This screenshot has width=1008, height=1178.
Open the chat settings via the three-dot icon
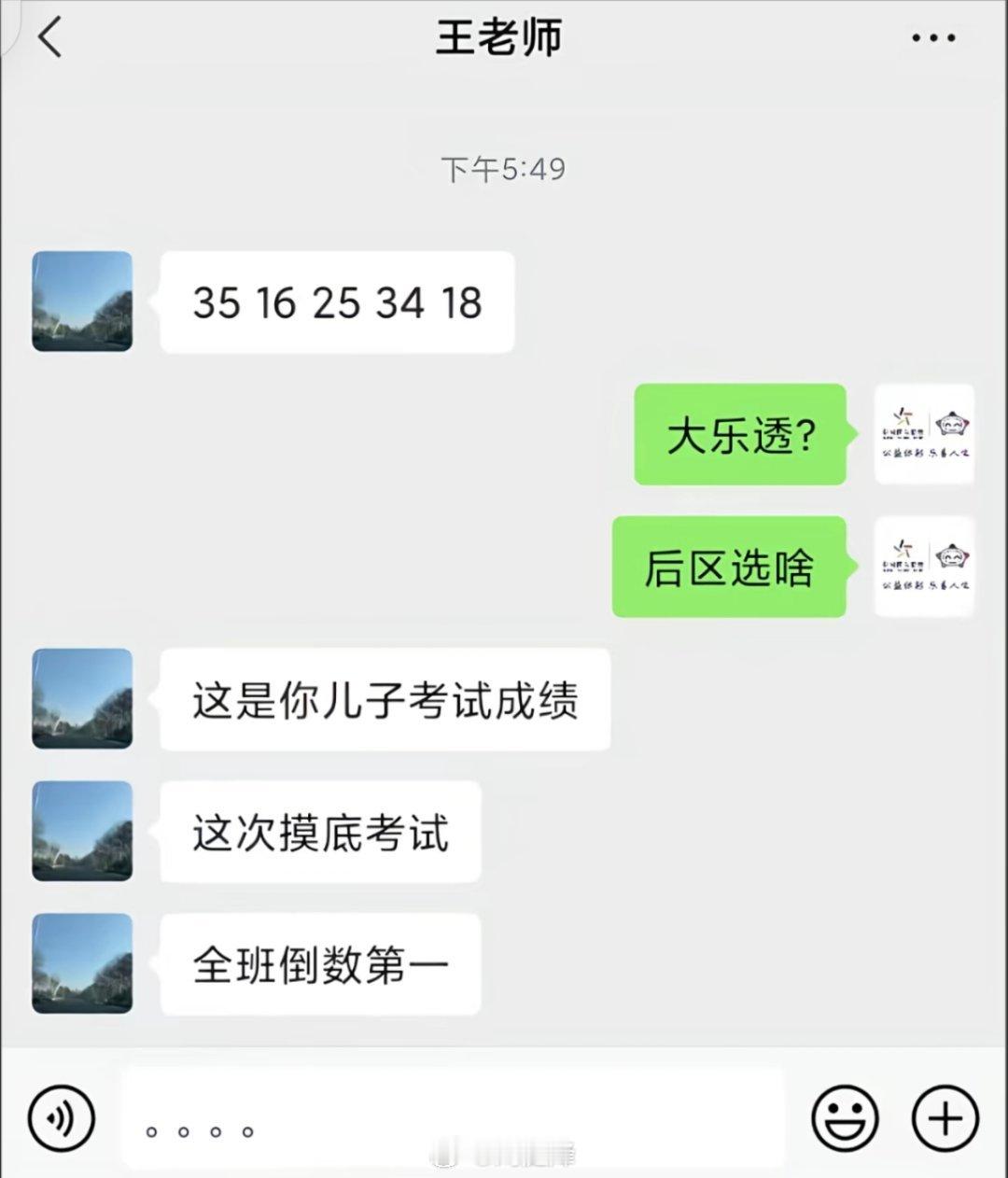click(933, 35)
